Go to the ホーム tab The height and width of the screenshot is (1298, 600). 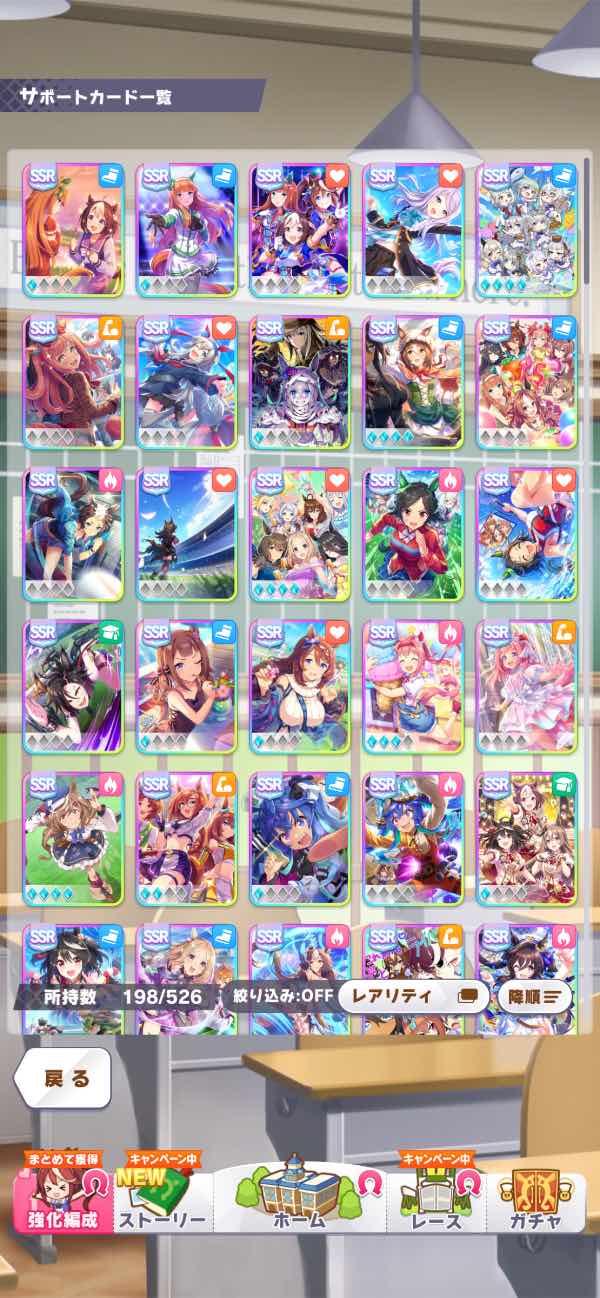click(298, 1200)
